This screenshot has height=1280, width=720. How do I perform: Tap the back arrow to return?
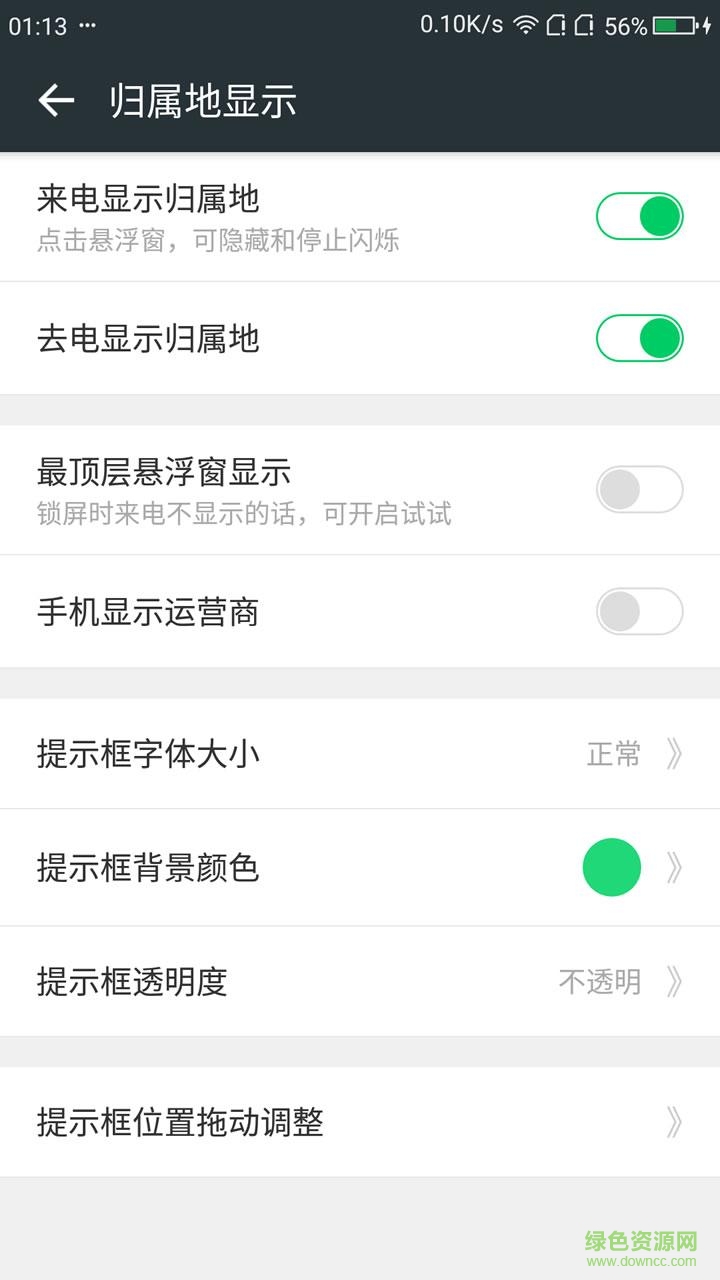[x=57, y=100]
